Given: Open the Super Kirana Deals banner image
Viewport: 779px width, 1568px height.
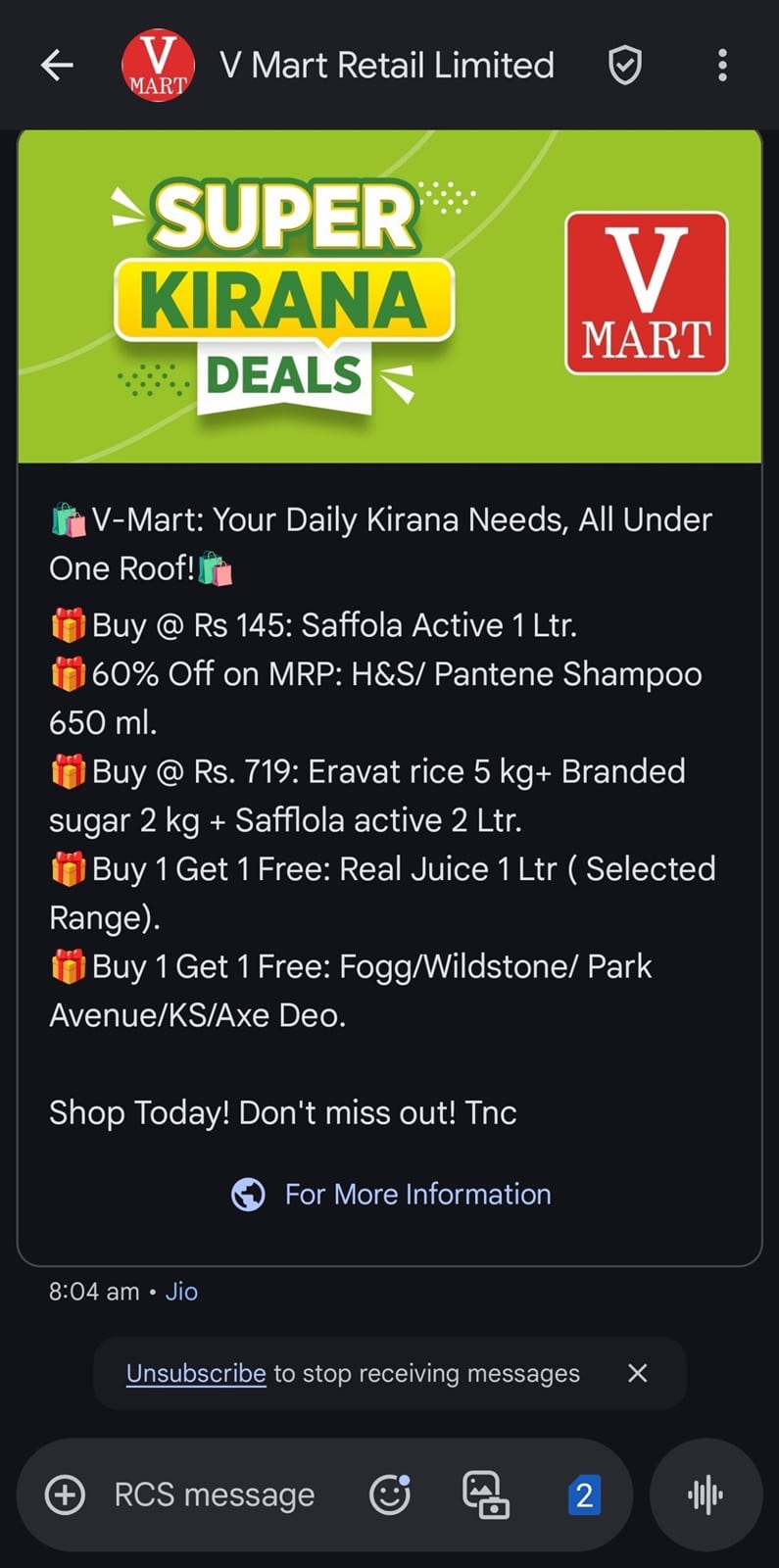Looking at the screenshot, I should click(x=390, y=296).
